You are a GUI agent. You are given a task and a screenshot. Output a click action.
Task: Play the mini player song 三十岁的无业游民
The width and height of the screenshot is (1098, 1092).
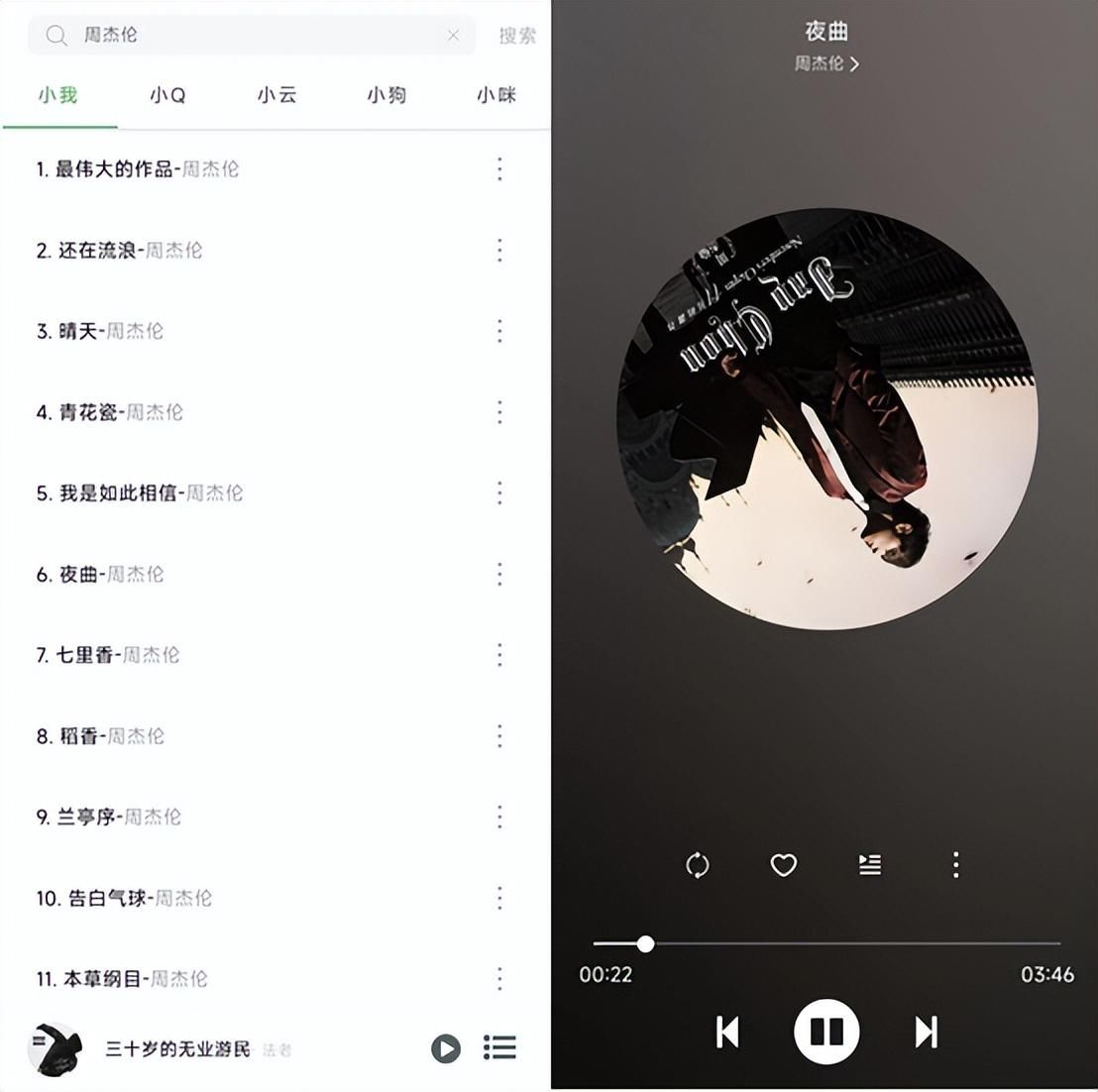click(x=446, y=1048)
